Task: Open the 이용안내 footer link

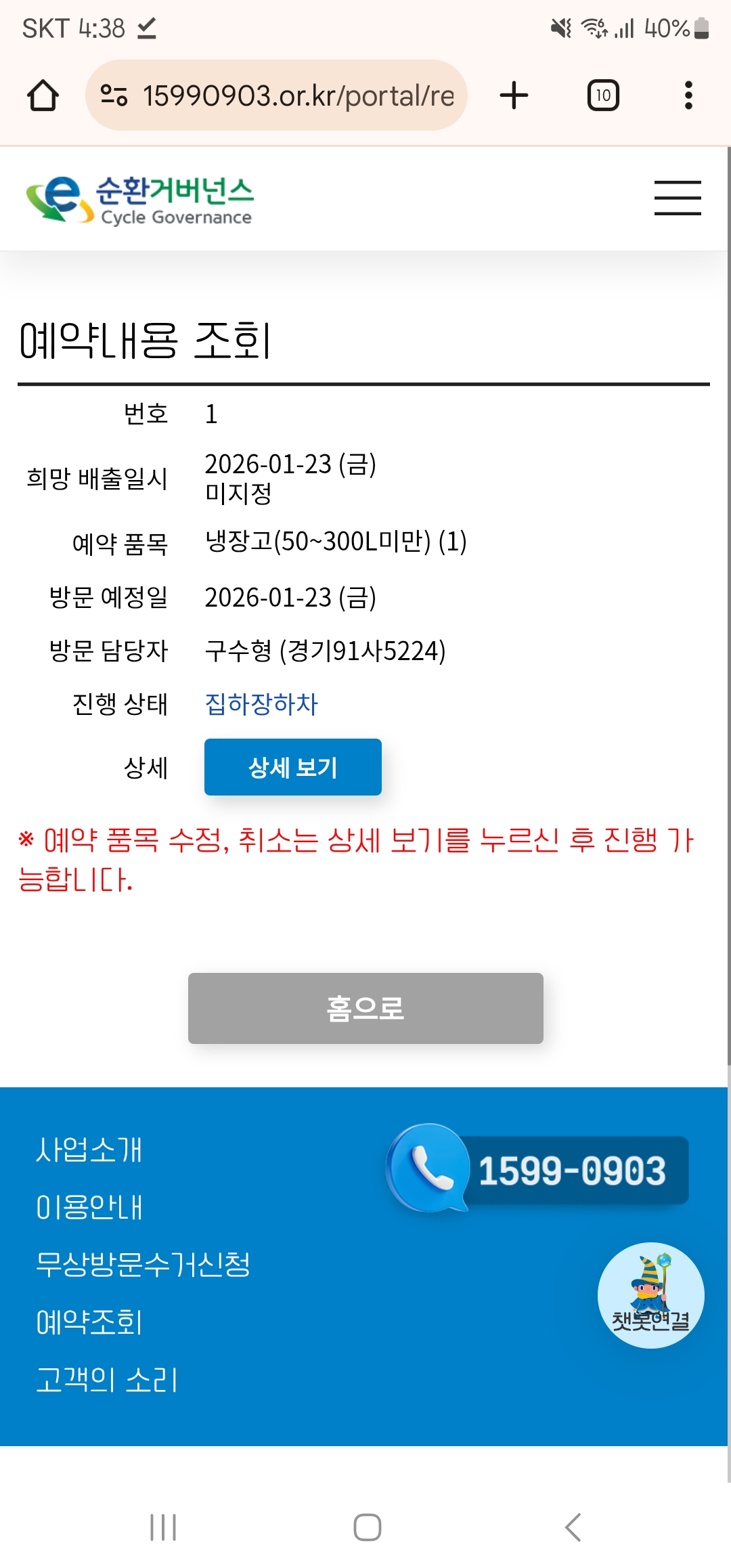Action: [x=89, y=1207]
